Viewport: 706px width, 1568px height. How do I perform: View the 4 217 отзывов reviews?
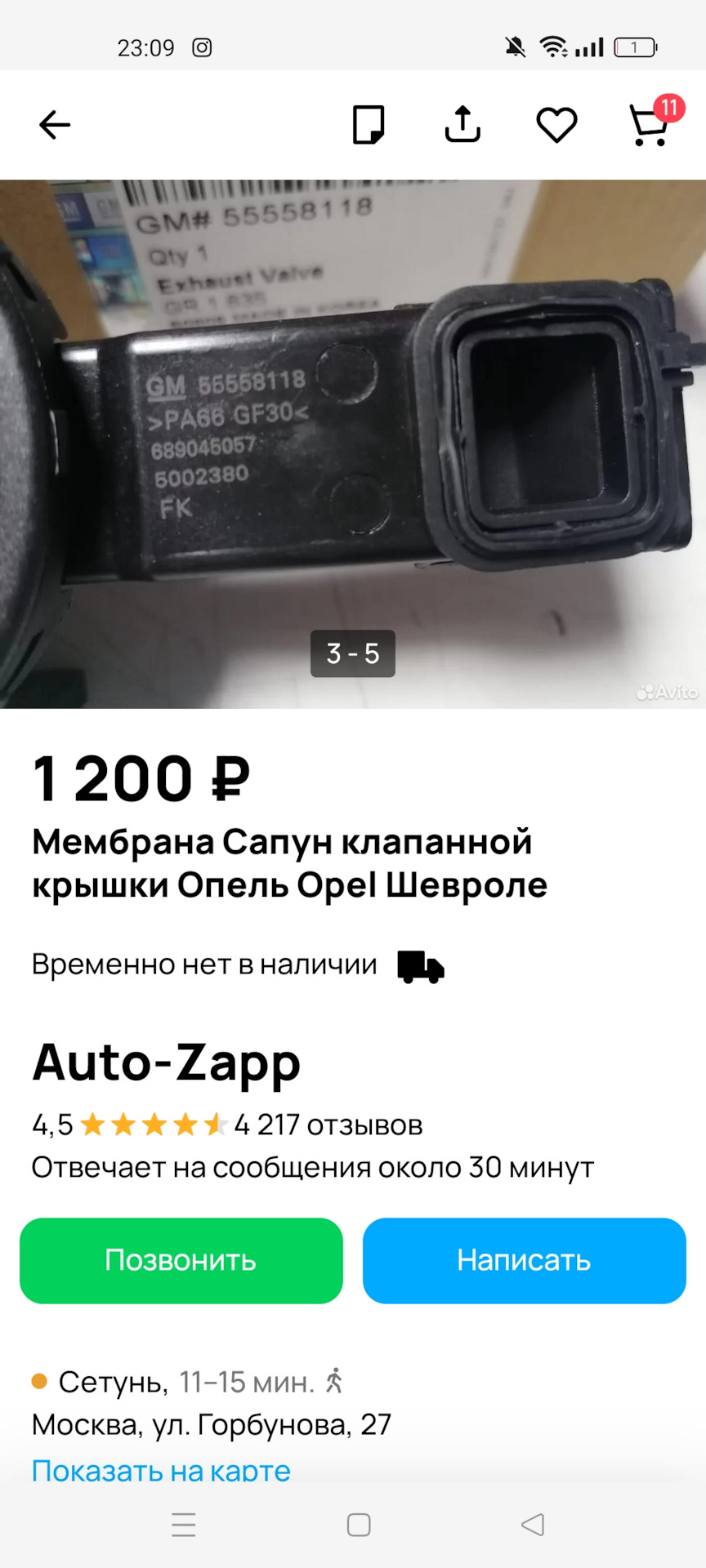click(328, 1125)
